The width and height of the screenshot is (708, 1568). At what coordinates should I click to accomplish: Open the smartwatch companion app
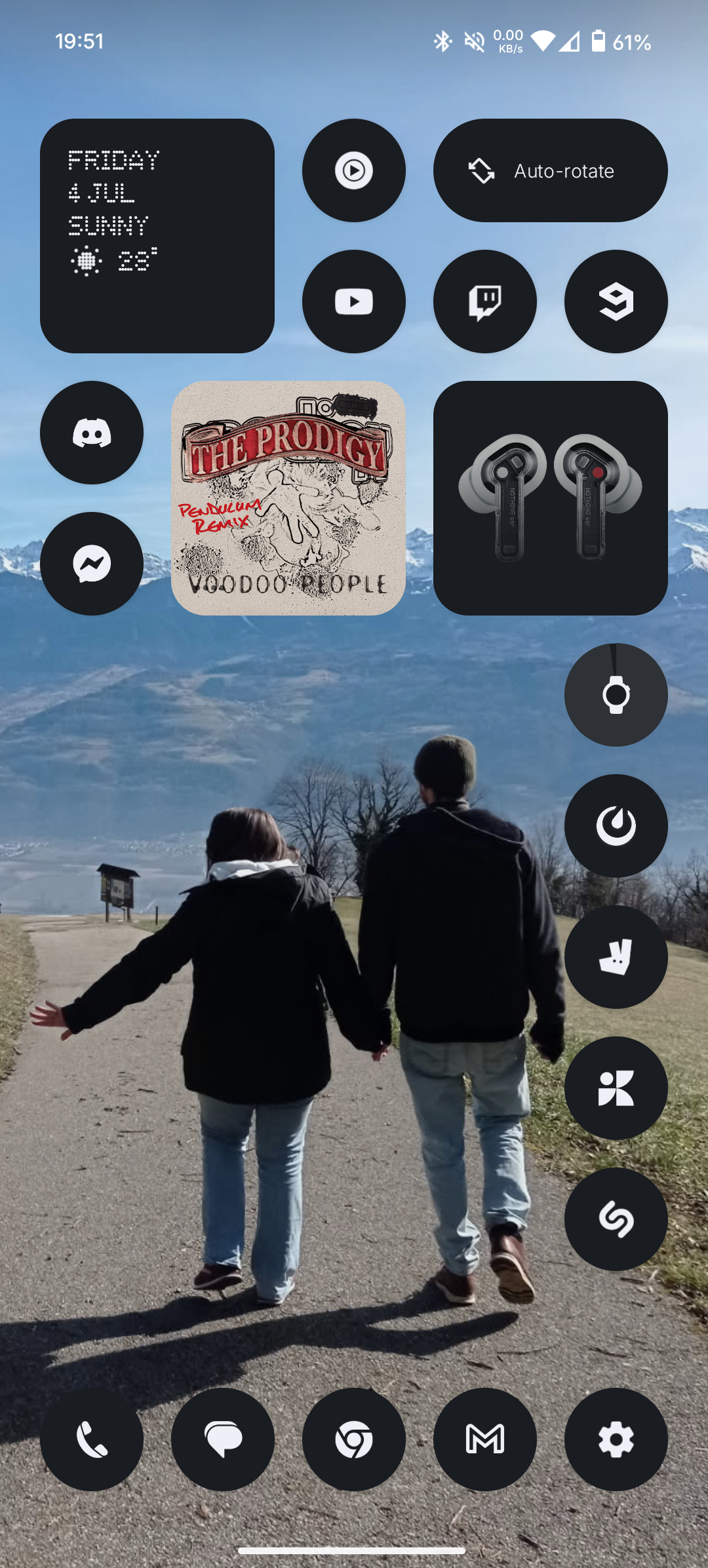[x=616, y=695]
